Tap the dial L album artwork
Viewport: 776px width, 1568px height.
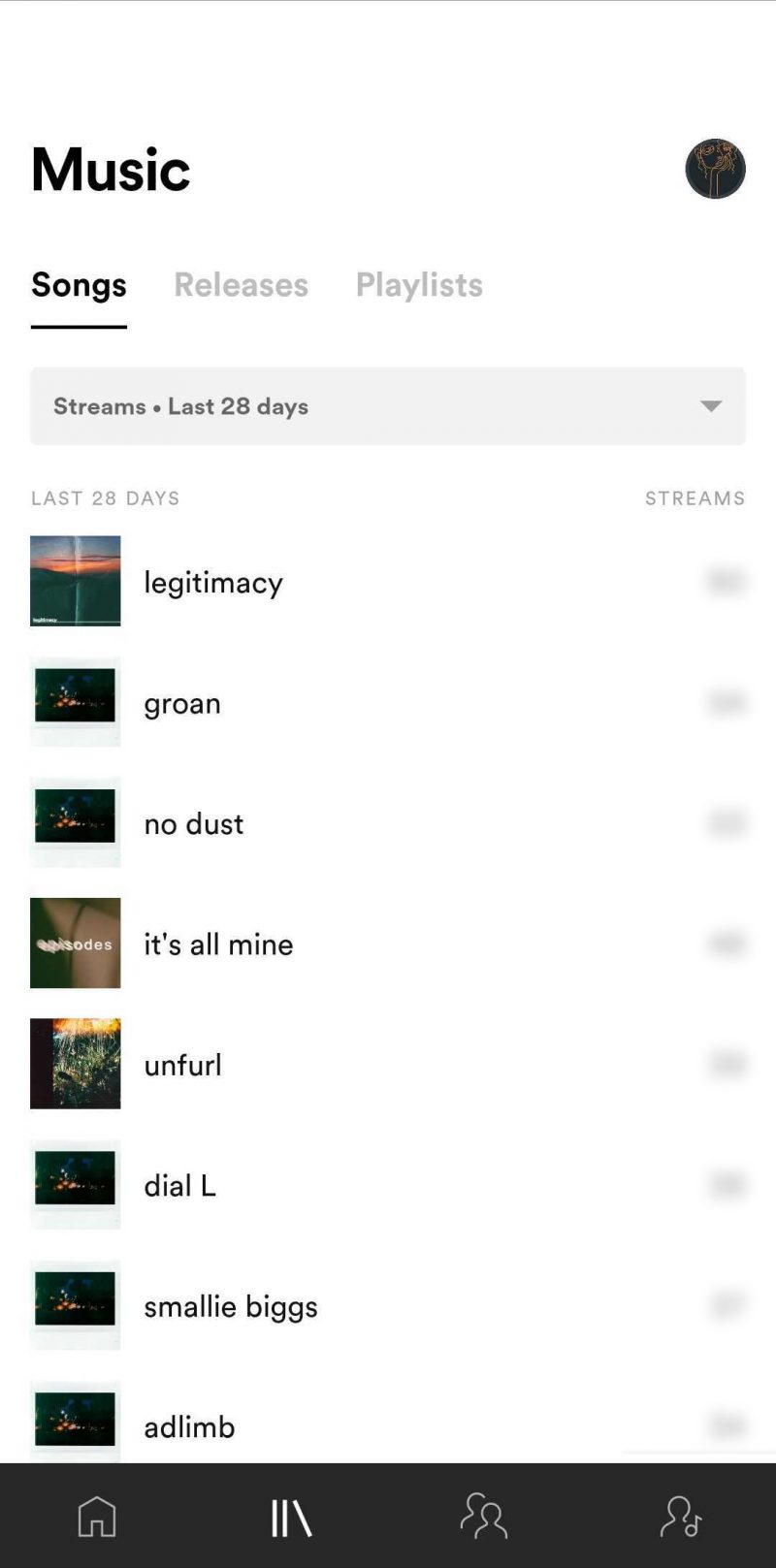point(75,1184)
